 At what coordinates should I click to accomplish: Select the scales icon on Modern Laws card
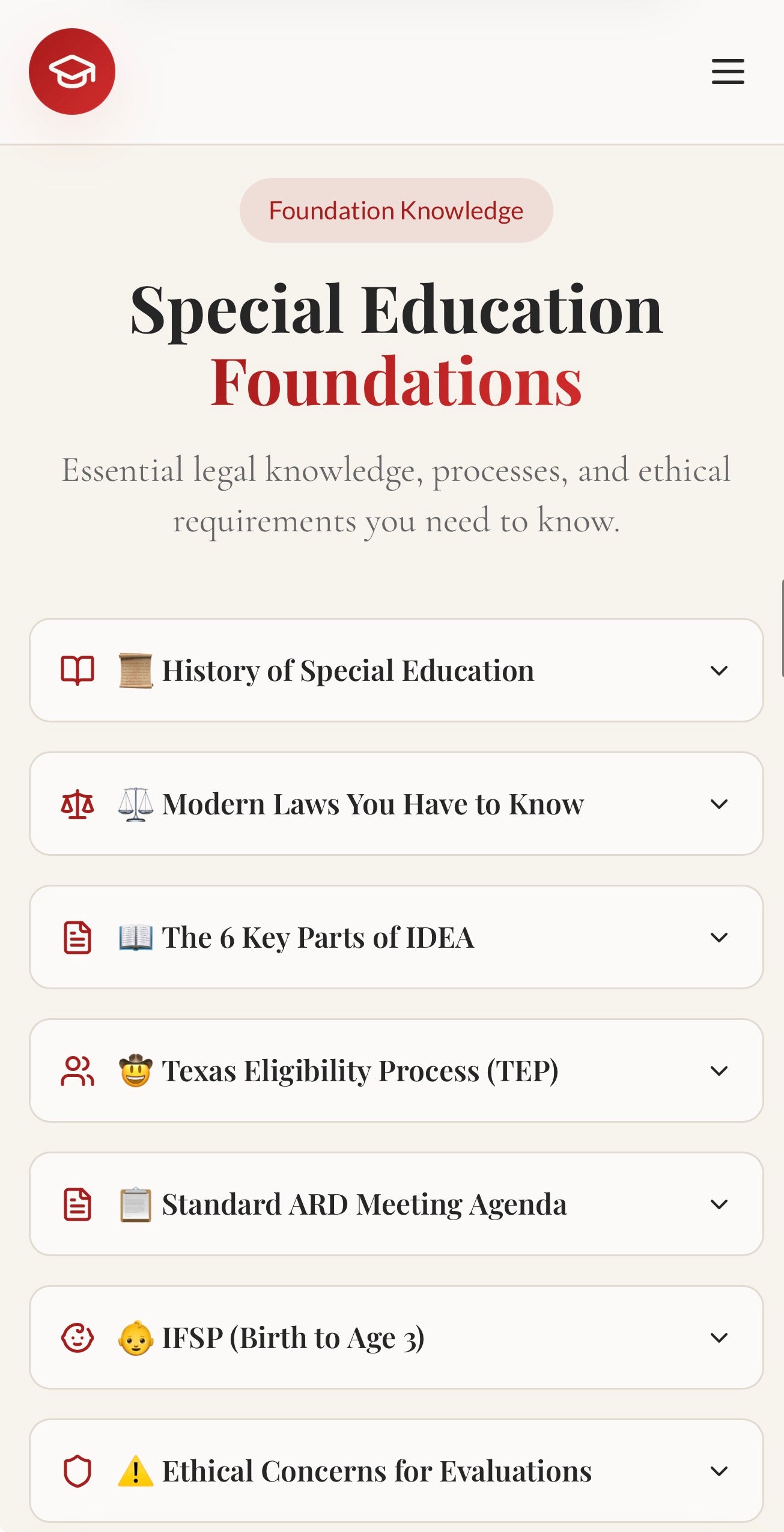point(77,803)
